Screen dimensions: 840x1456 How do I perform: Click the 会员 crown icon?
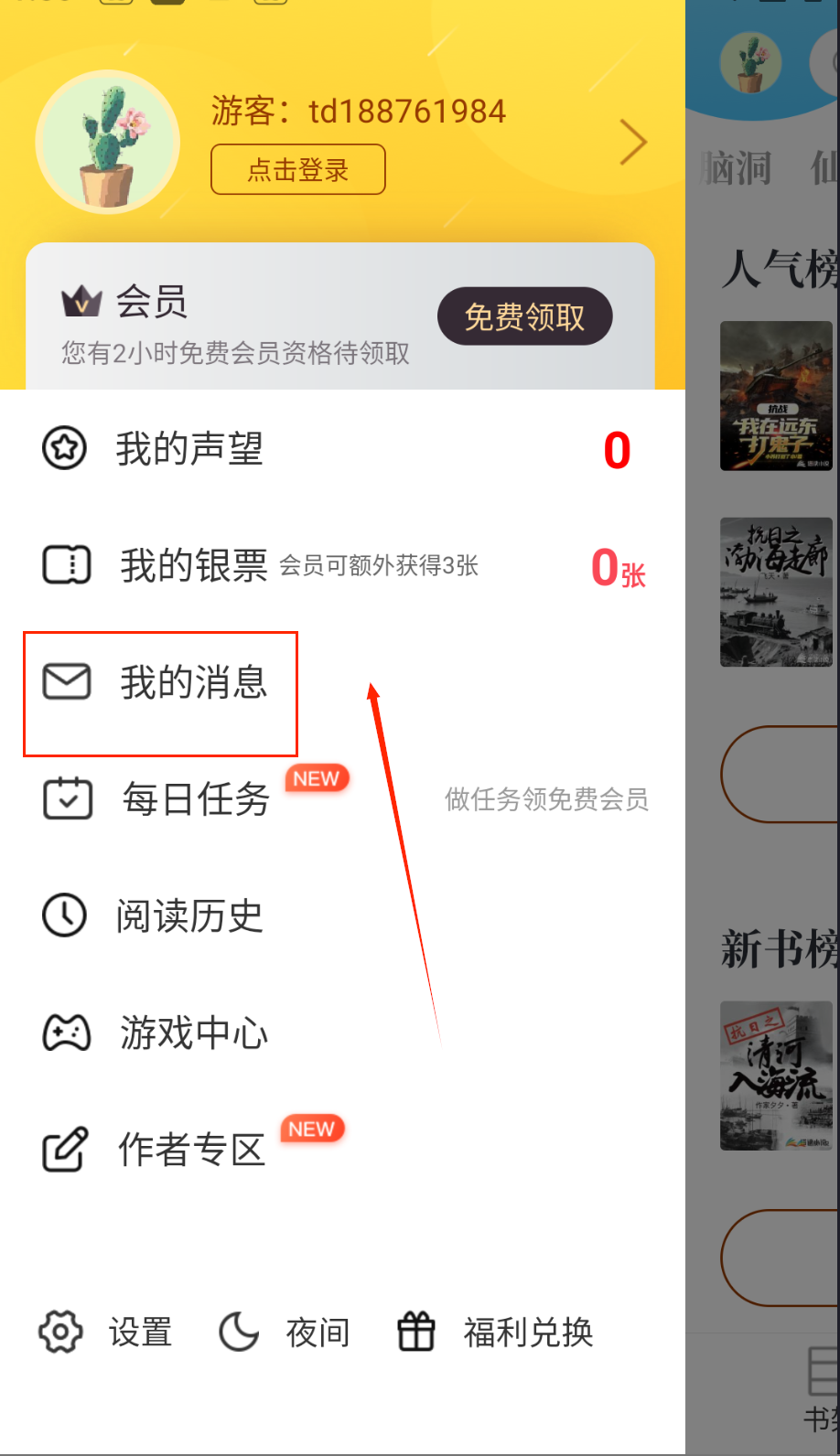coord(82,302)
